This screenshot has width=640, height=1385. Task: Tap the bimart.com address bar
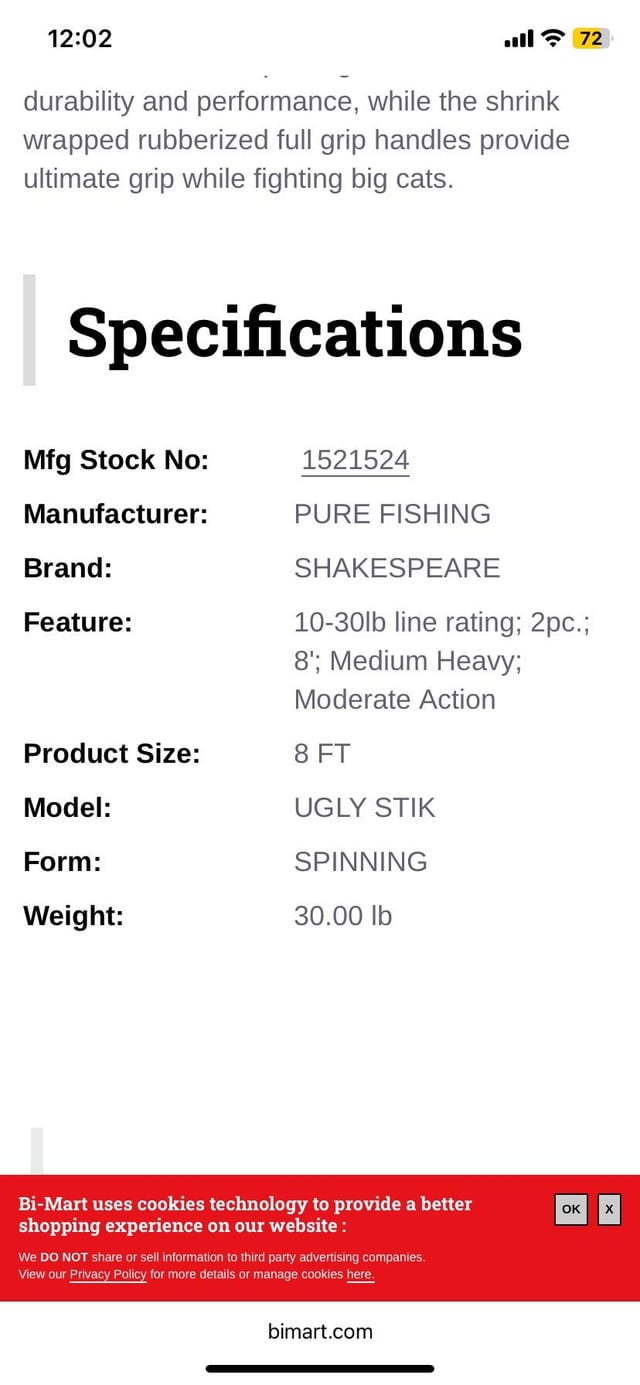click(x=320, y=1331)
